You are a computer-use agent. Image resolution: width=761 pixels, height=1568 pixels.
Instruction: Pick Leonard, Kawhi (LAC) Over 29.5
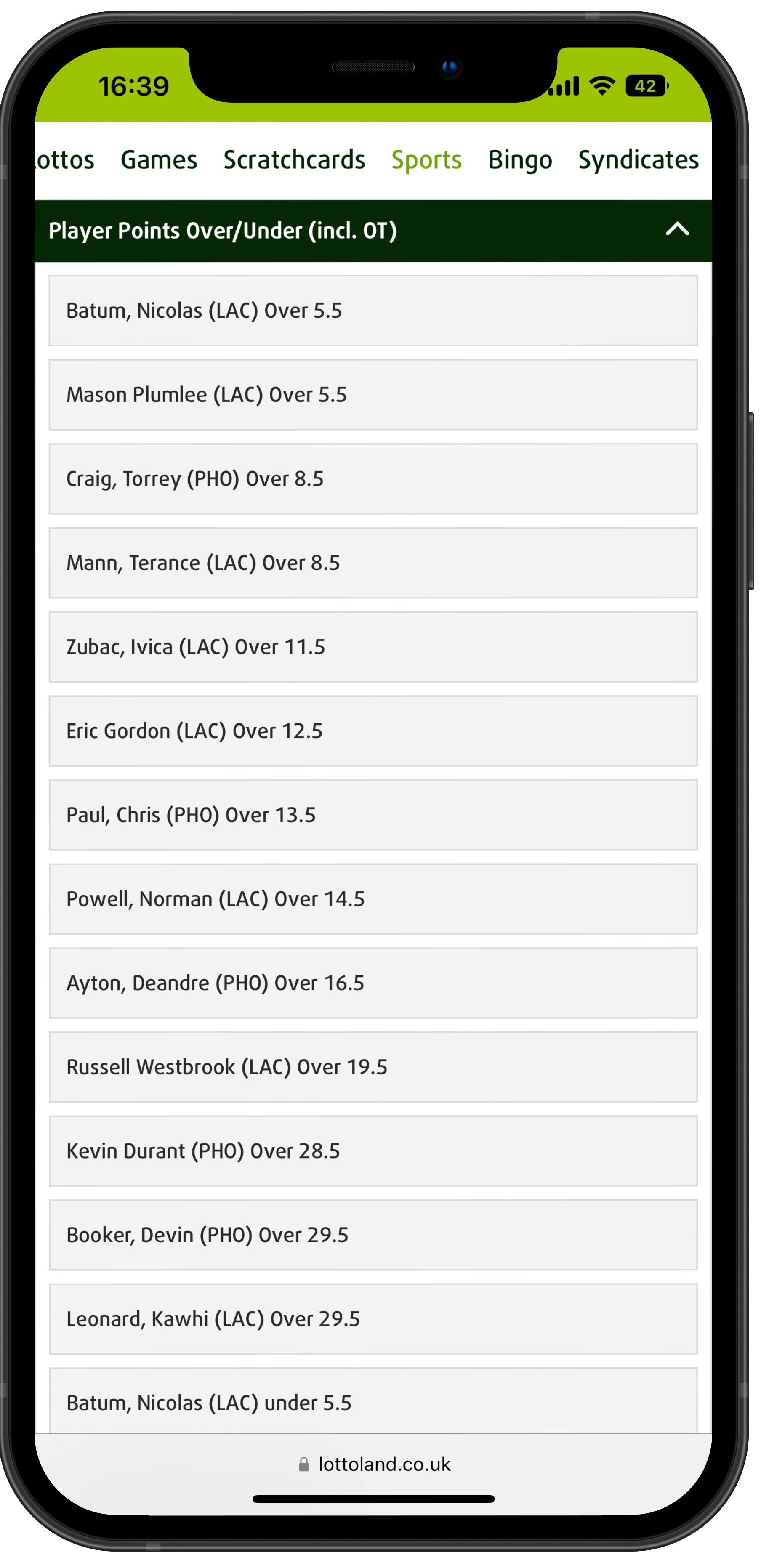[373, 1318]
